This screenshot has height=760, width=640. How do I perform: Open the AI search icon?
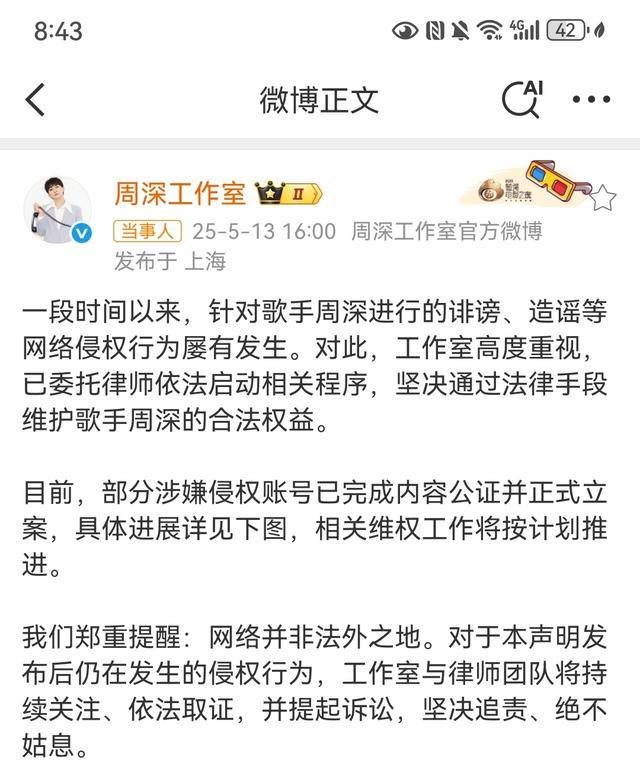521,99
